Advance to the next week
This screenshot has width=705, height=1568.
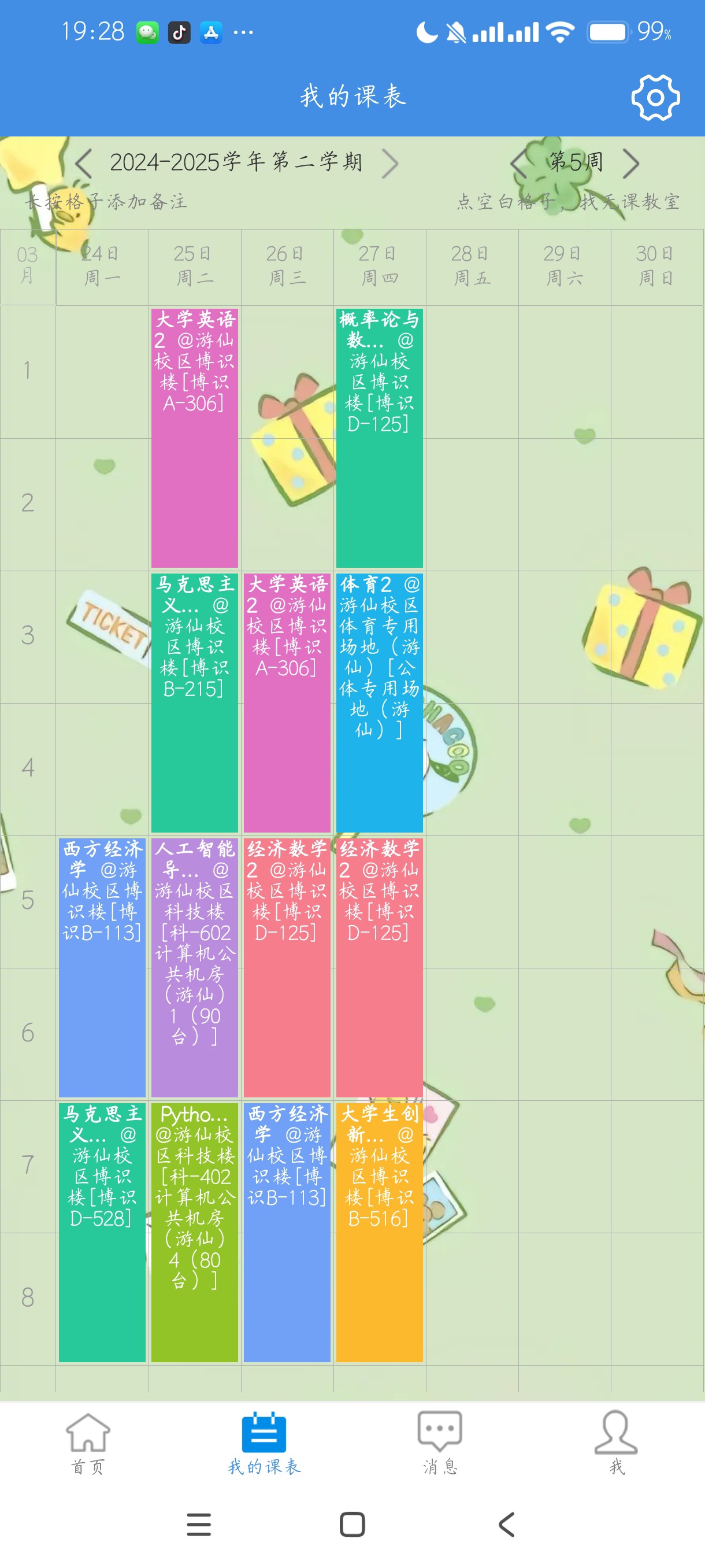632,163
